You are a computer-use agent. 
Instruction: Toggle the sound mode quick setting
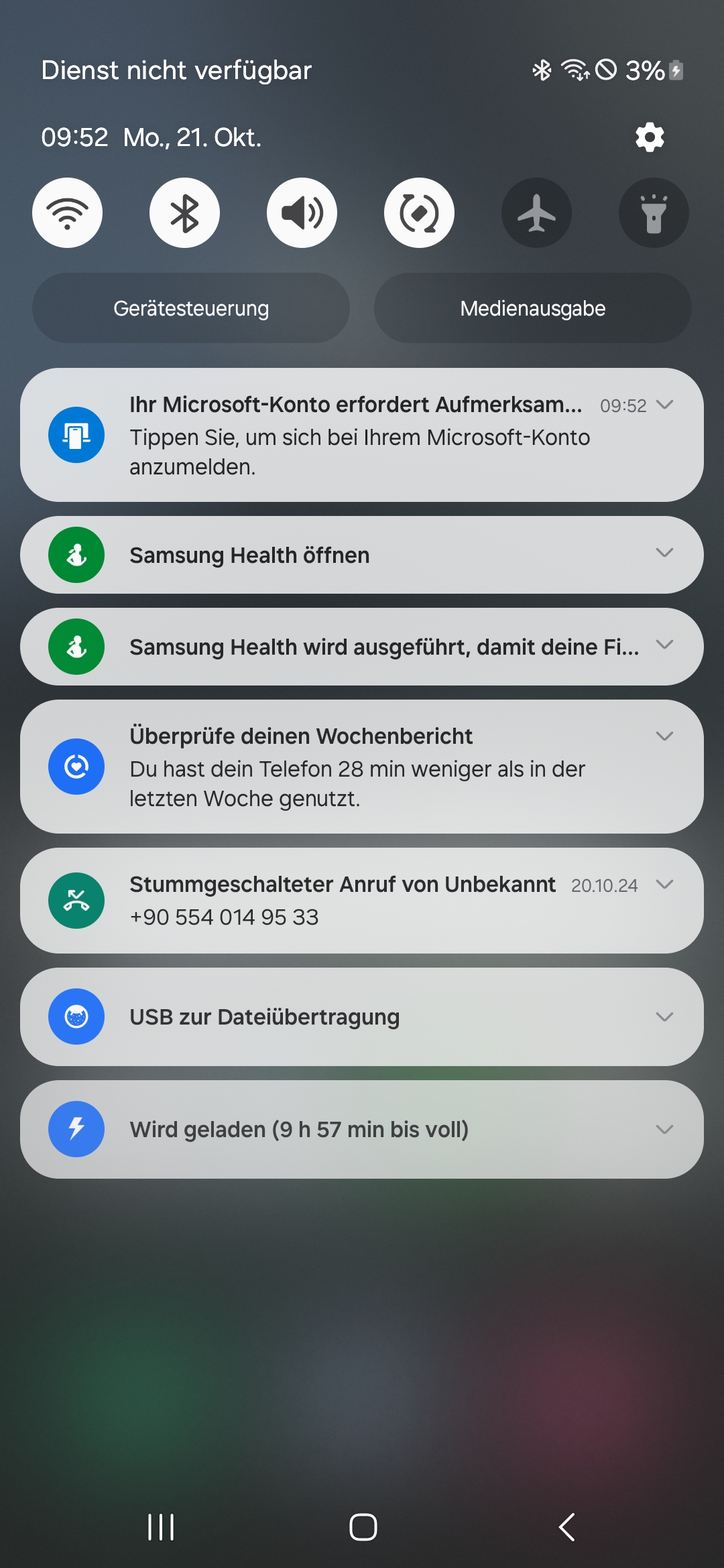tap(302, 213)
